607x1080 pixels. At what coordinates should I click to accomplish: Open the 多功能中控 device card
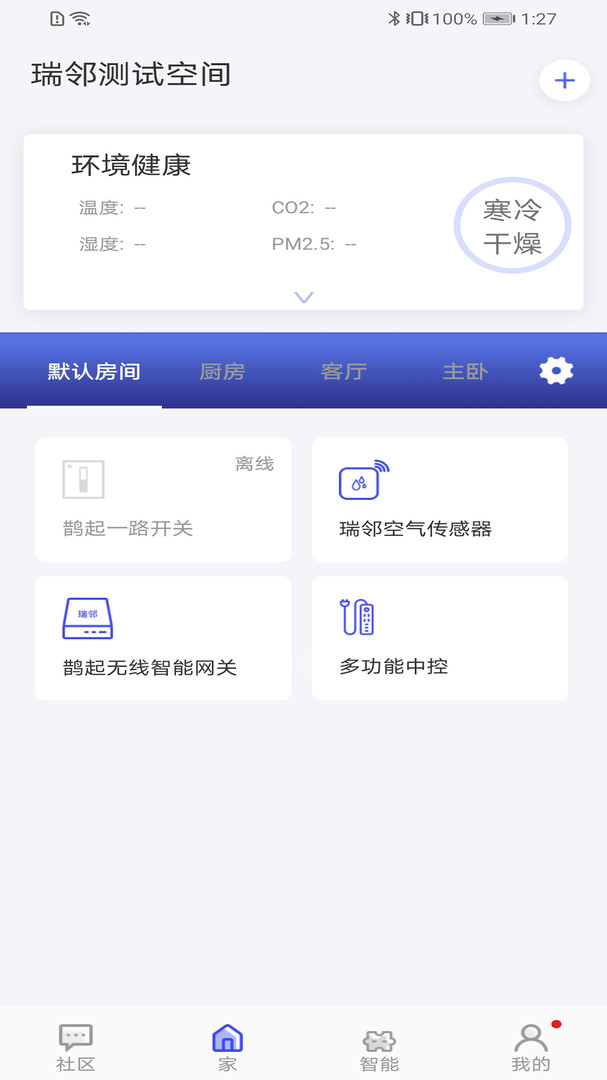[x=440, y=638]
